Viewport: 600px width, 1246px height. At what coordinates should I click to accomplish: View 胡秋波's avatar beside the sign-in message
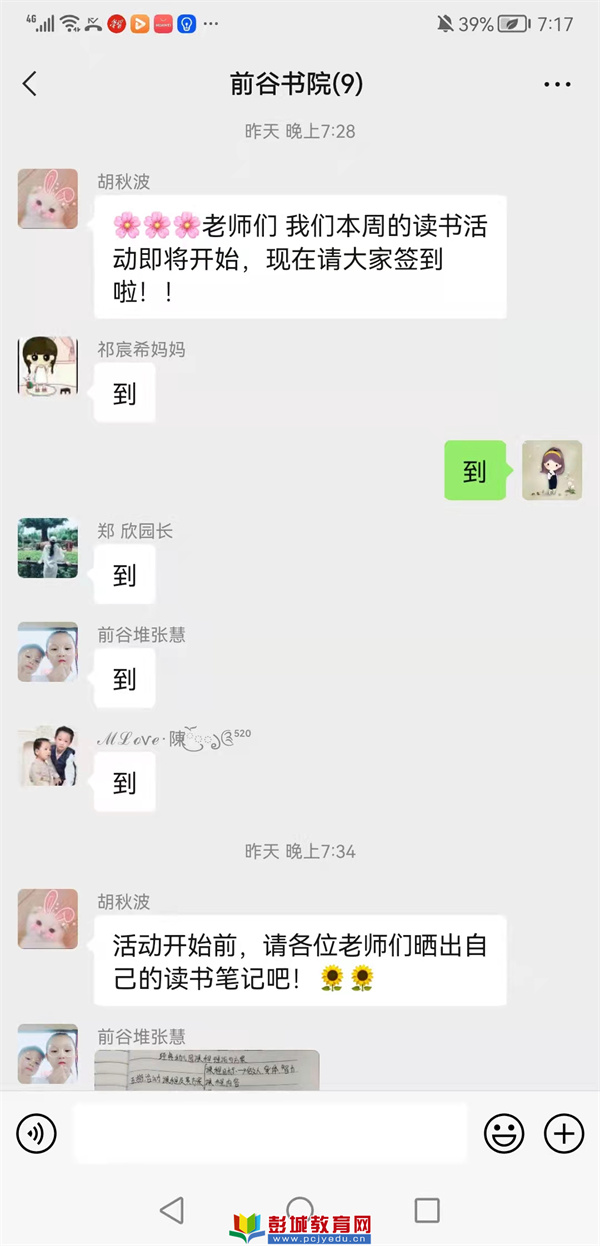coord(47,198)
